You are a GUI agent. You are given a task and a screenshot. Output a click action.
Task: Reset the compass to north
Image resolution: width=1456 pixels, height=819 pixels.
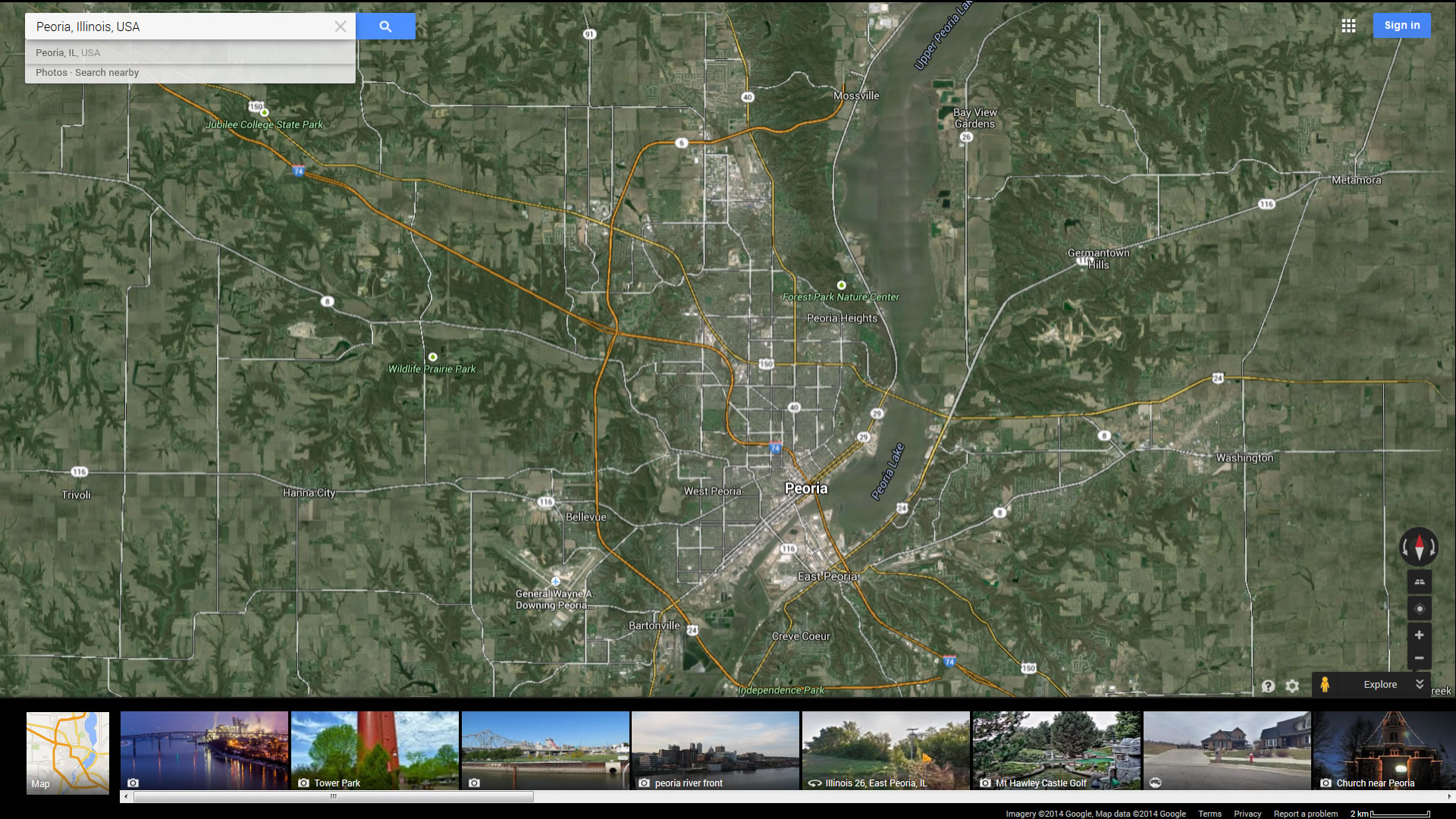pyautogui.click(x=1419, y=547)
